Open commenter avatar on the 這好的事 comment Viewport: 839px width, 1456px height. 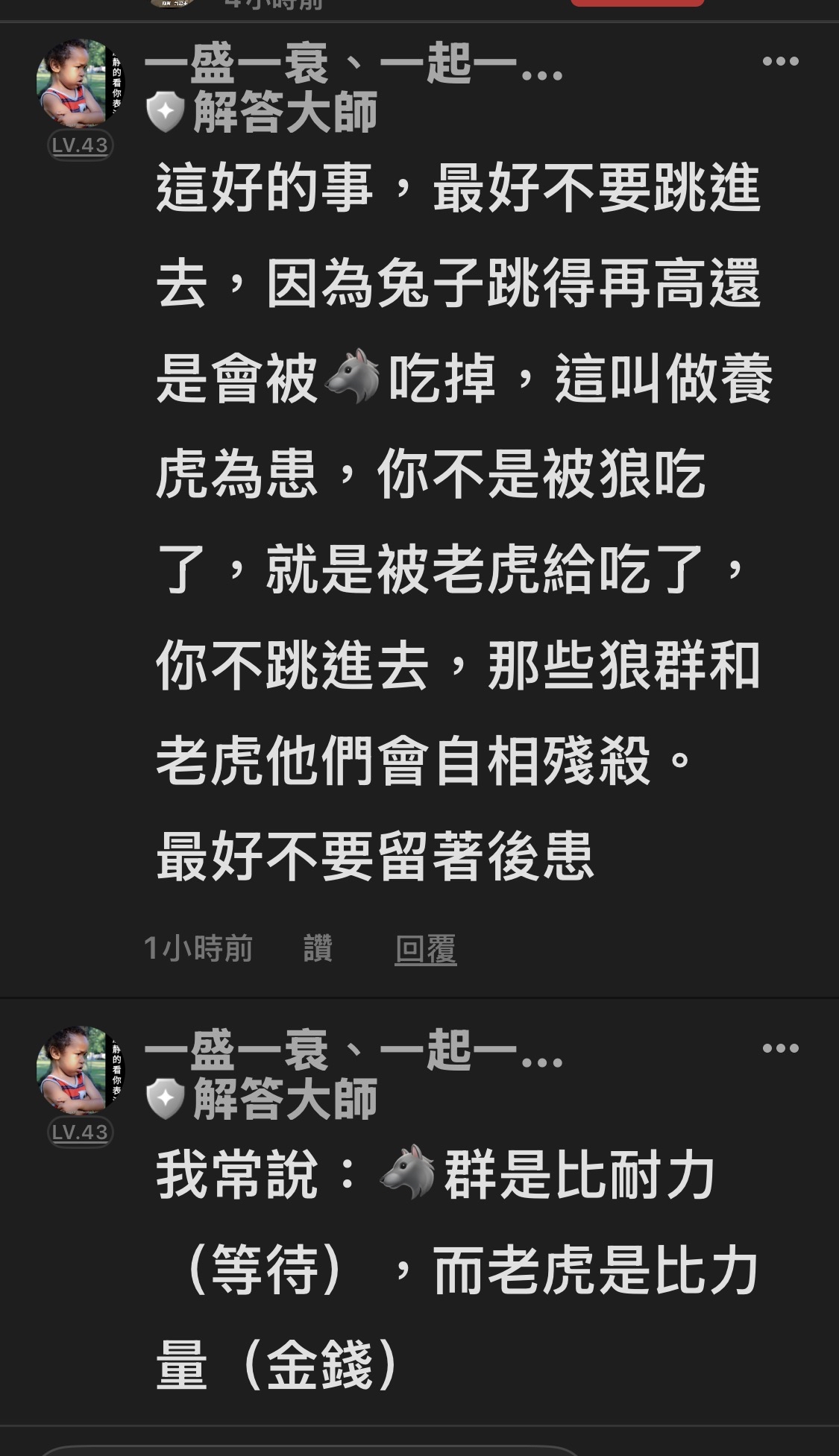[79, 83]
